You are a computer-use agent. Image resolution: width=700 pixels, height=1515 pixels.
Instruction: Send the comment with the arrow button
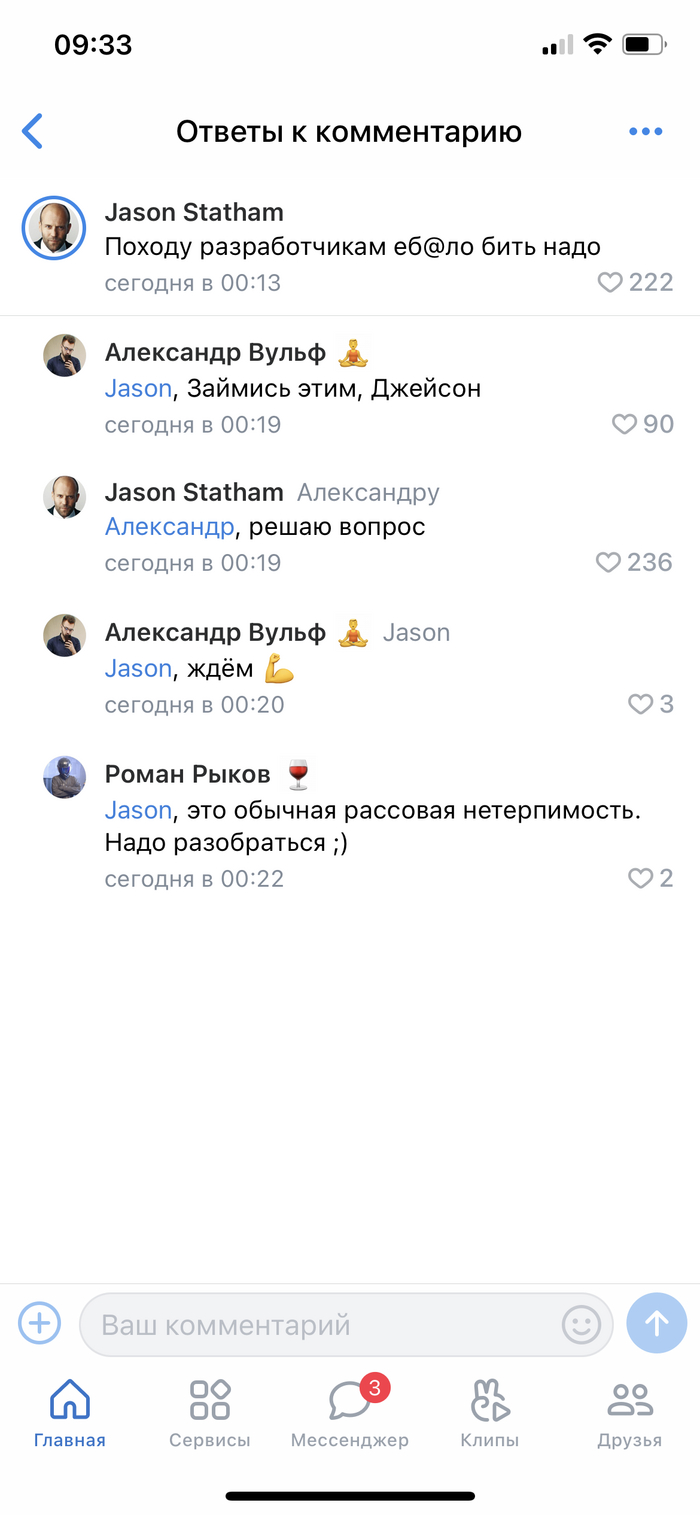[656, 1324]
